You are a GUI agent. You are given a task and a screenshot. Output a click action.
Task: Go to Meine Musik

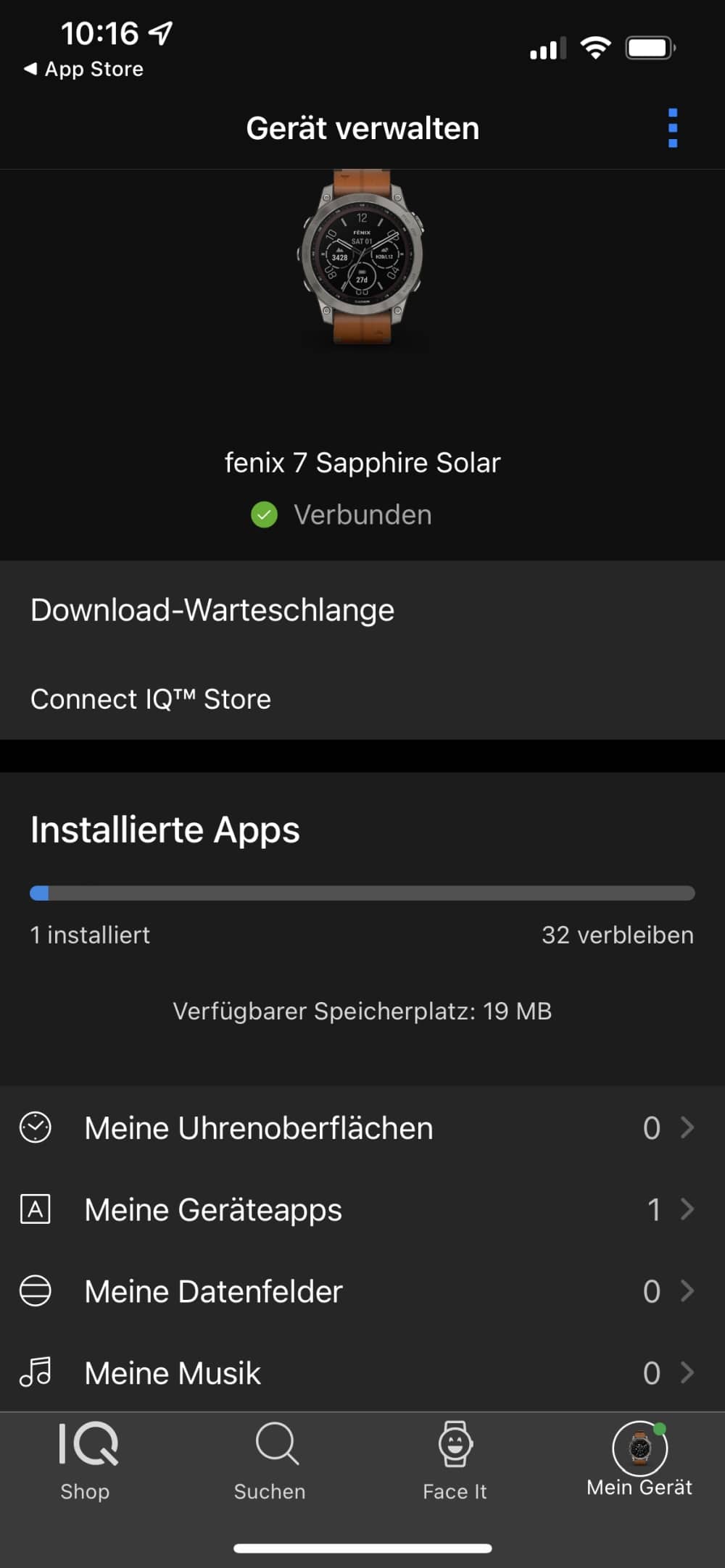click(x=361, y=1373)
